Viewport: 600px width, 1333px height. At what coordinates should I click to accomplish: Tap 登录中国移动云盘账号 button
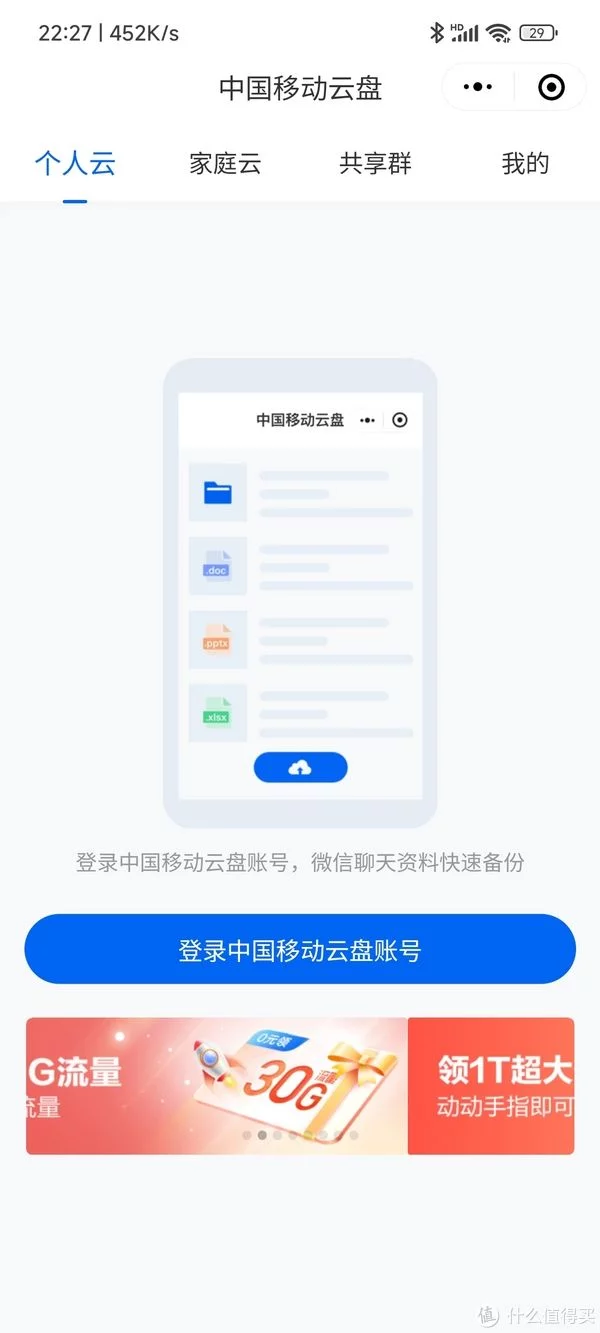pyautogui.click(x=300, y=950)
